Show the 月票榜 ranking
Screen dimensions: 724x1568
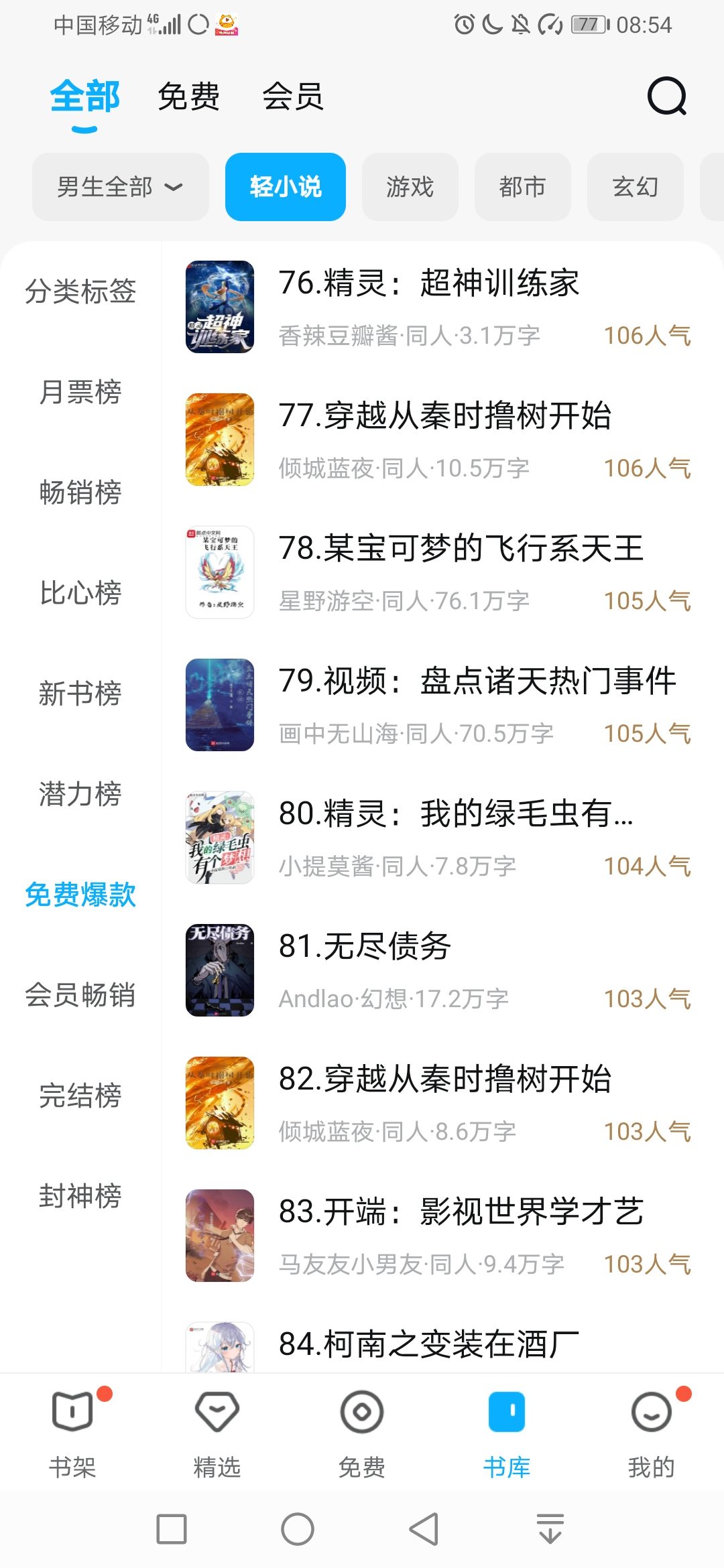[80, 392]
